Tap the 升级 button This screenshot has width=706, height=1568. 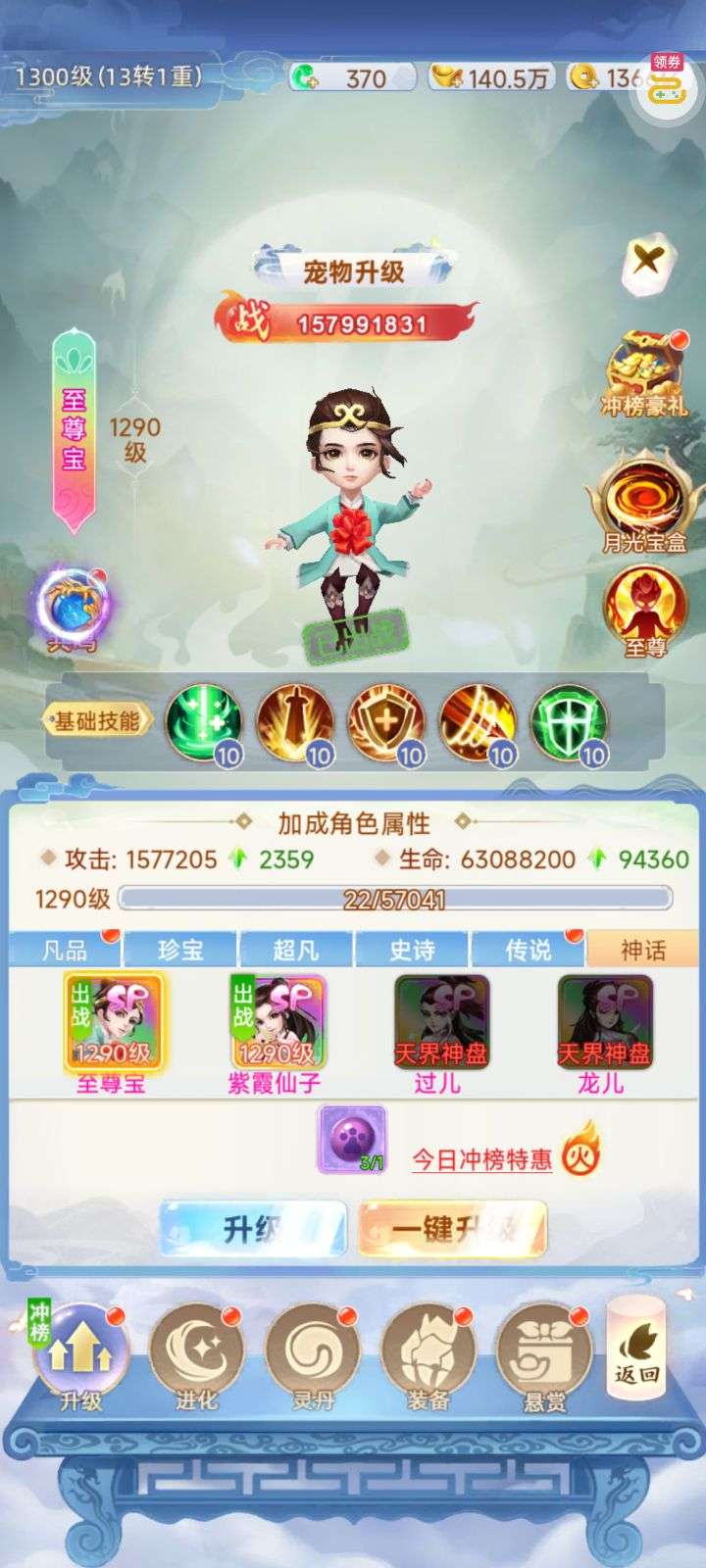click(253, 1228)
